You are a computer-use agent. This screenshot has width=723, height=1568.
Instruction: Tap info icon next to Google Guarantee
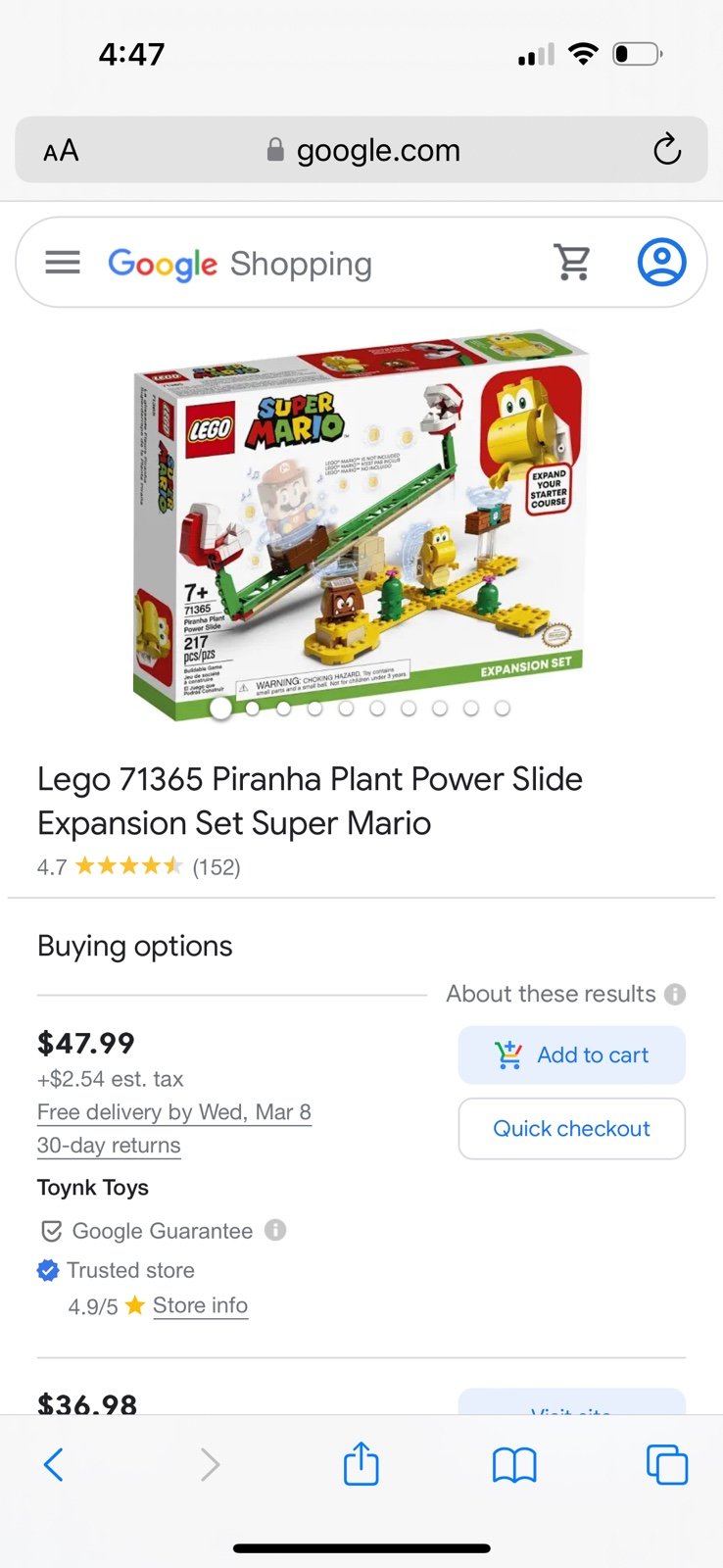point(275,1230)
